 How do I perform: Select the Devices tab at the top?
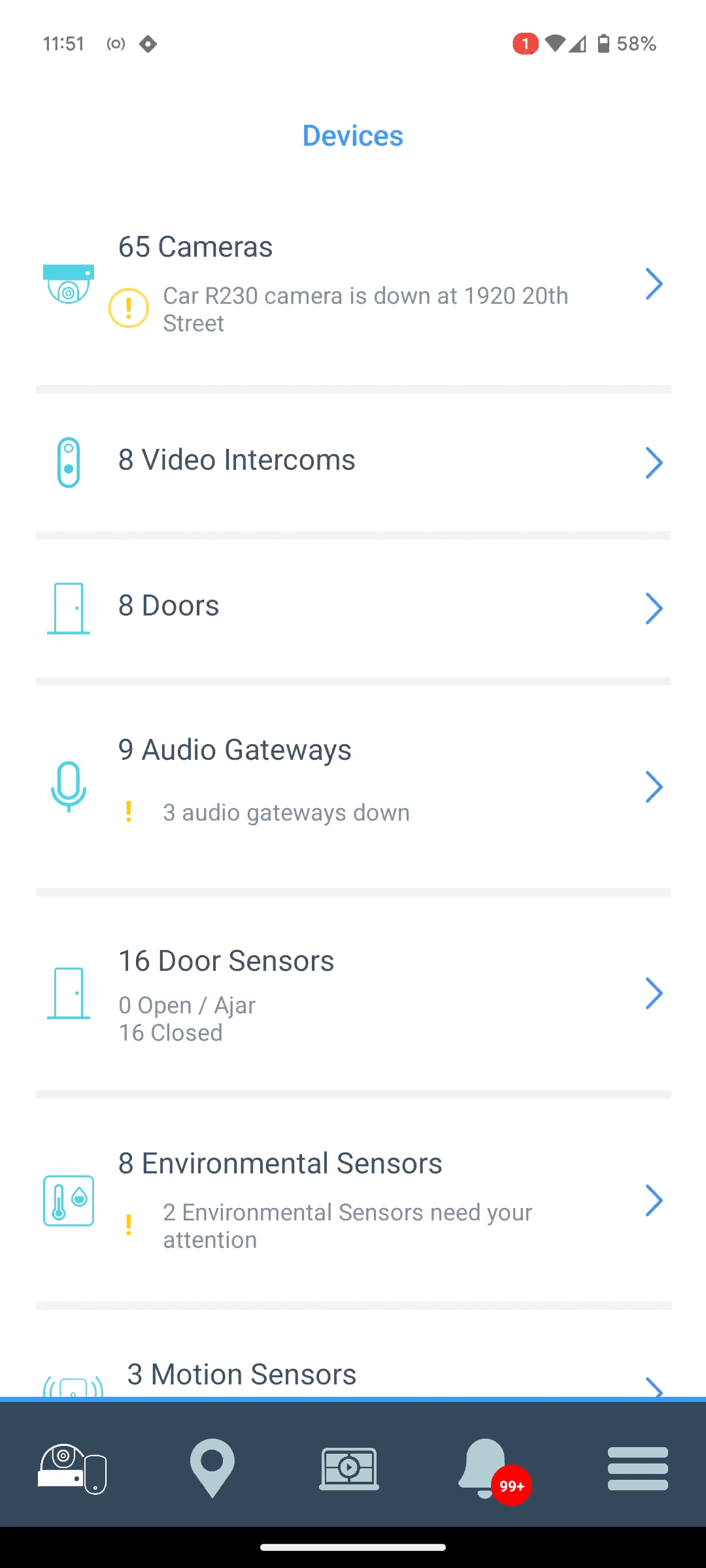pyautogui.click(x=352, y=135)
